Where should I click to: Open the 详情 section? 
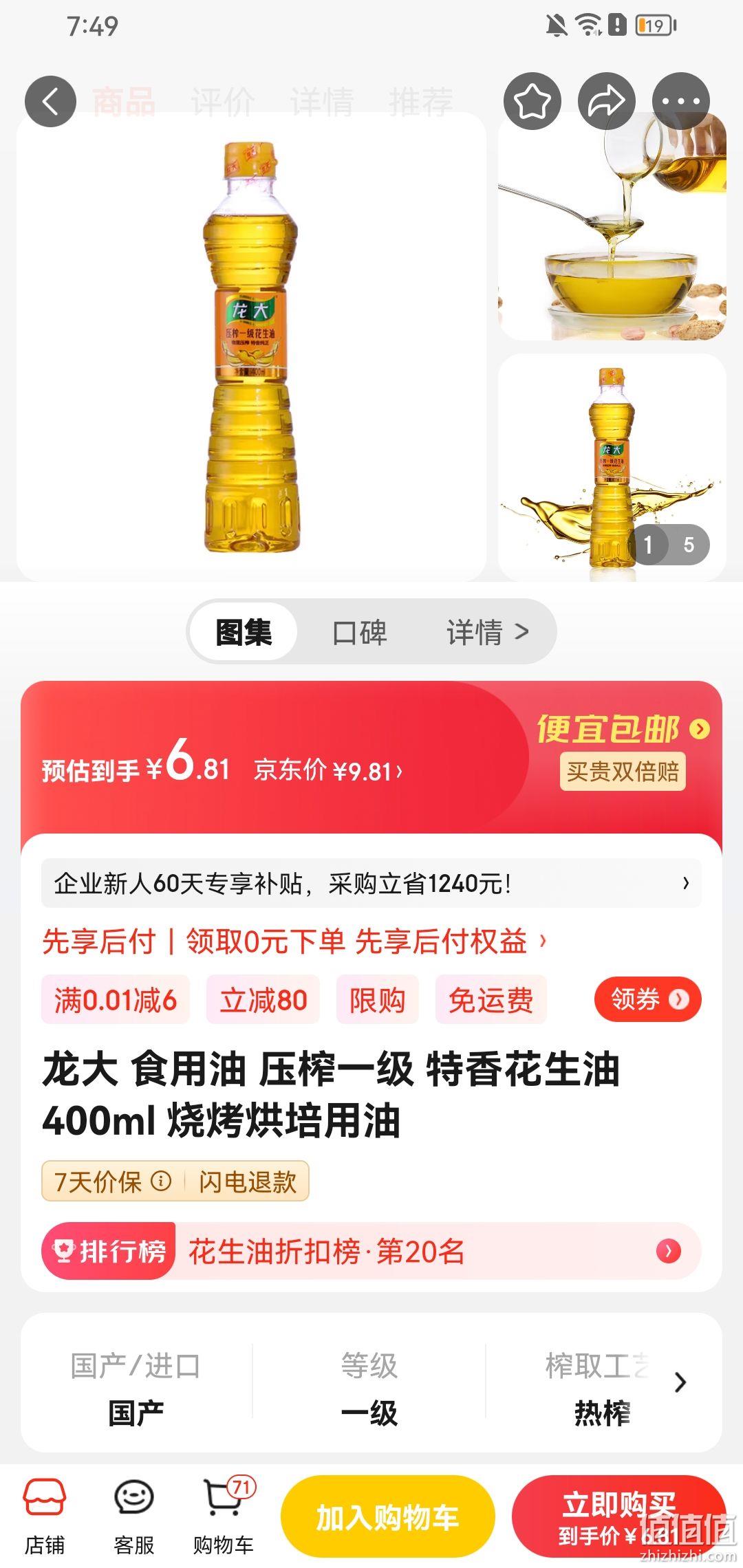487,632
